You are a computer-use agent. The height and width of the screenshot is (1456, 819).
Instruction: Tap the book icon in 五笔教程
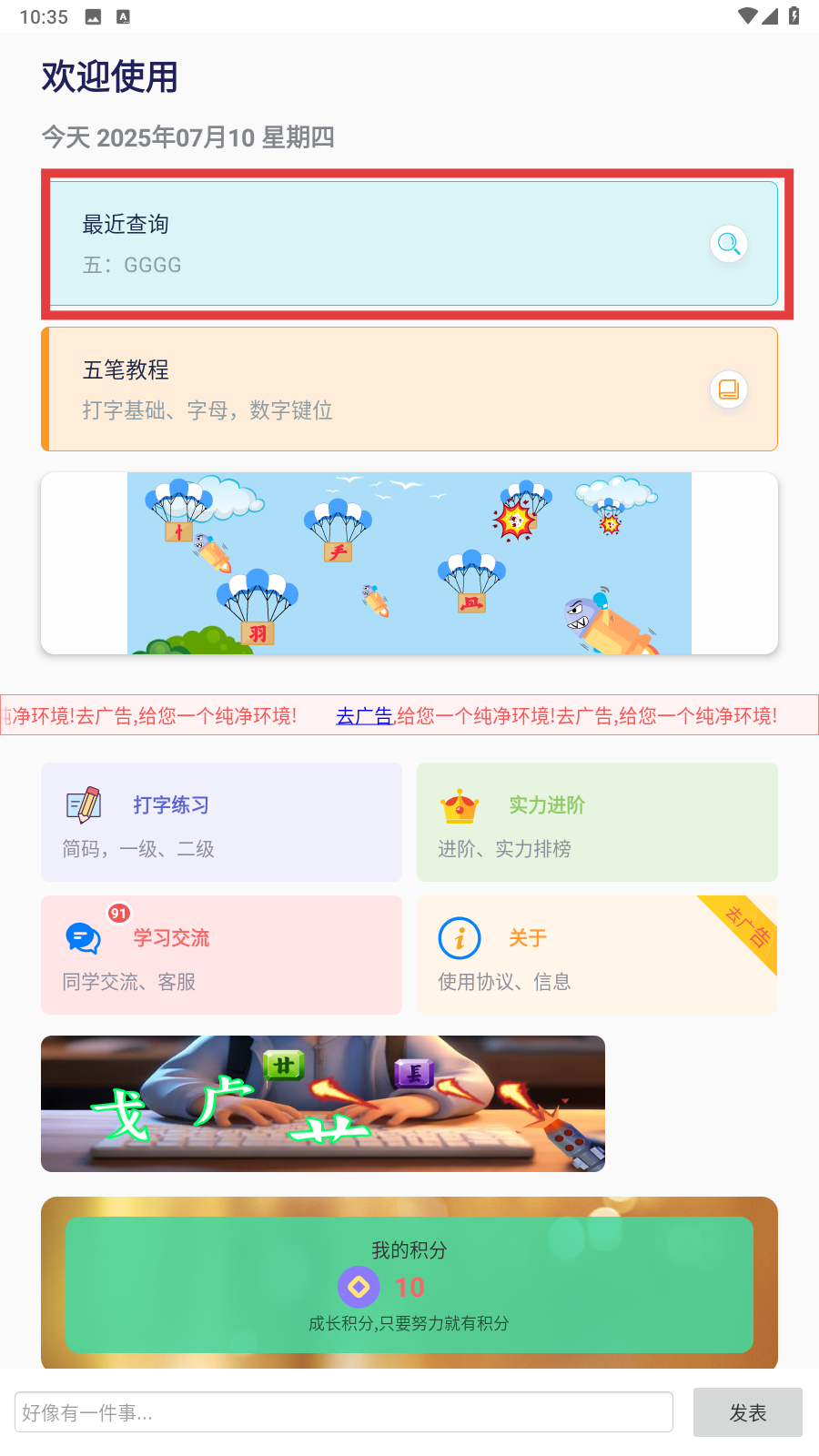tap(729, 389)
